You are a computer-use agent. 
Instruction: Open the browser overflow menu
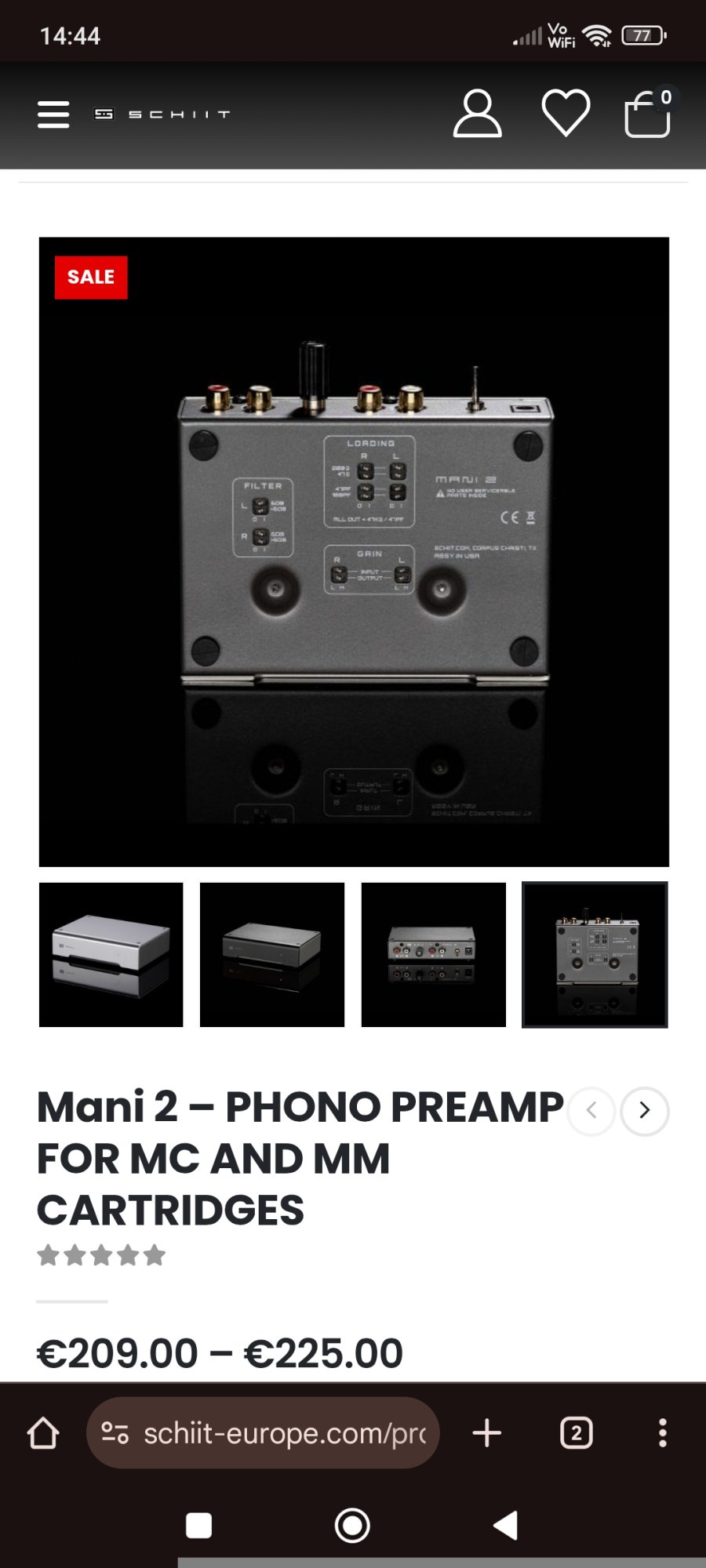tap(663, 1433)
